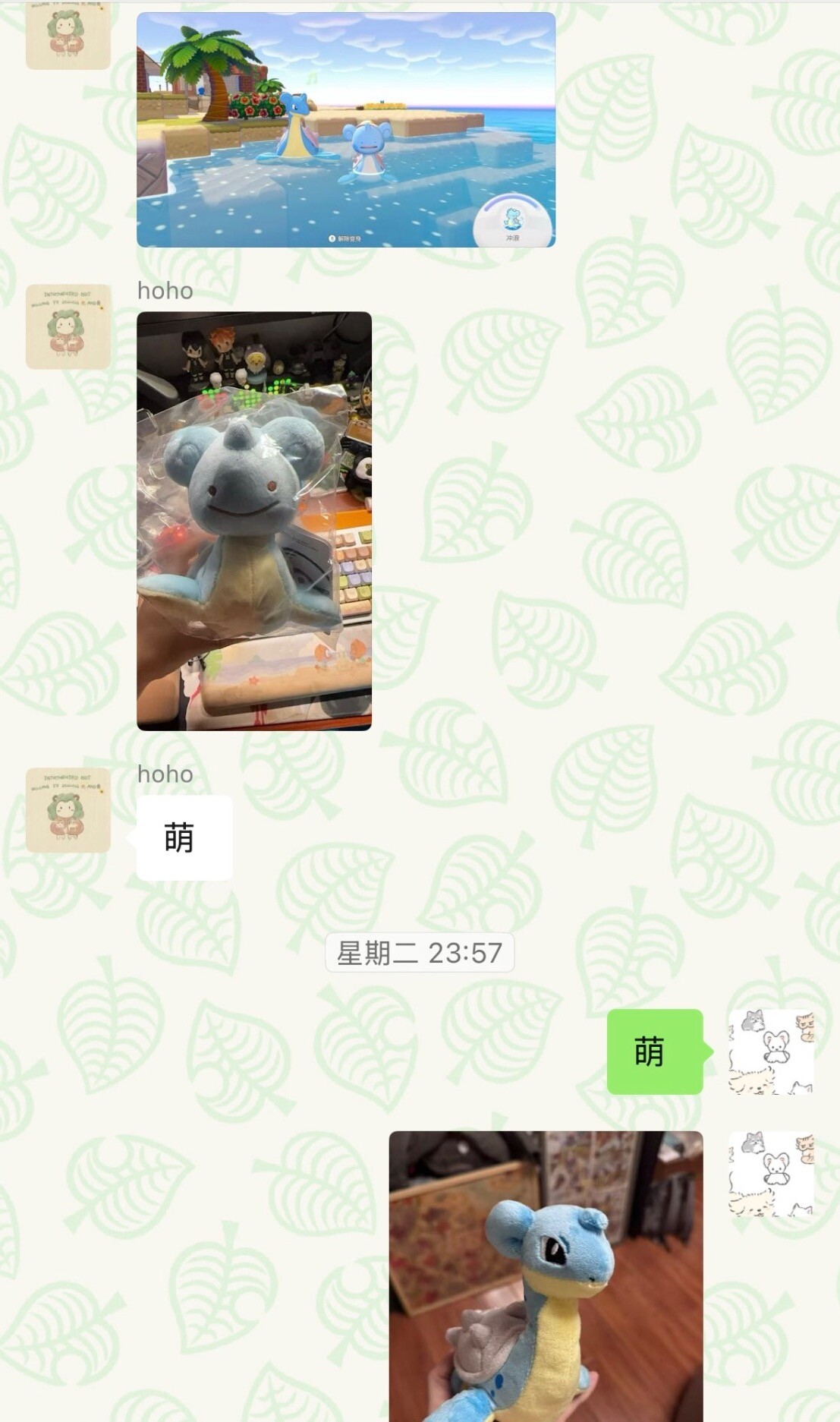Open the game screenshot image in chat
The image size is (840, 1422).
(346, 129)
